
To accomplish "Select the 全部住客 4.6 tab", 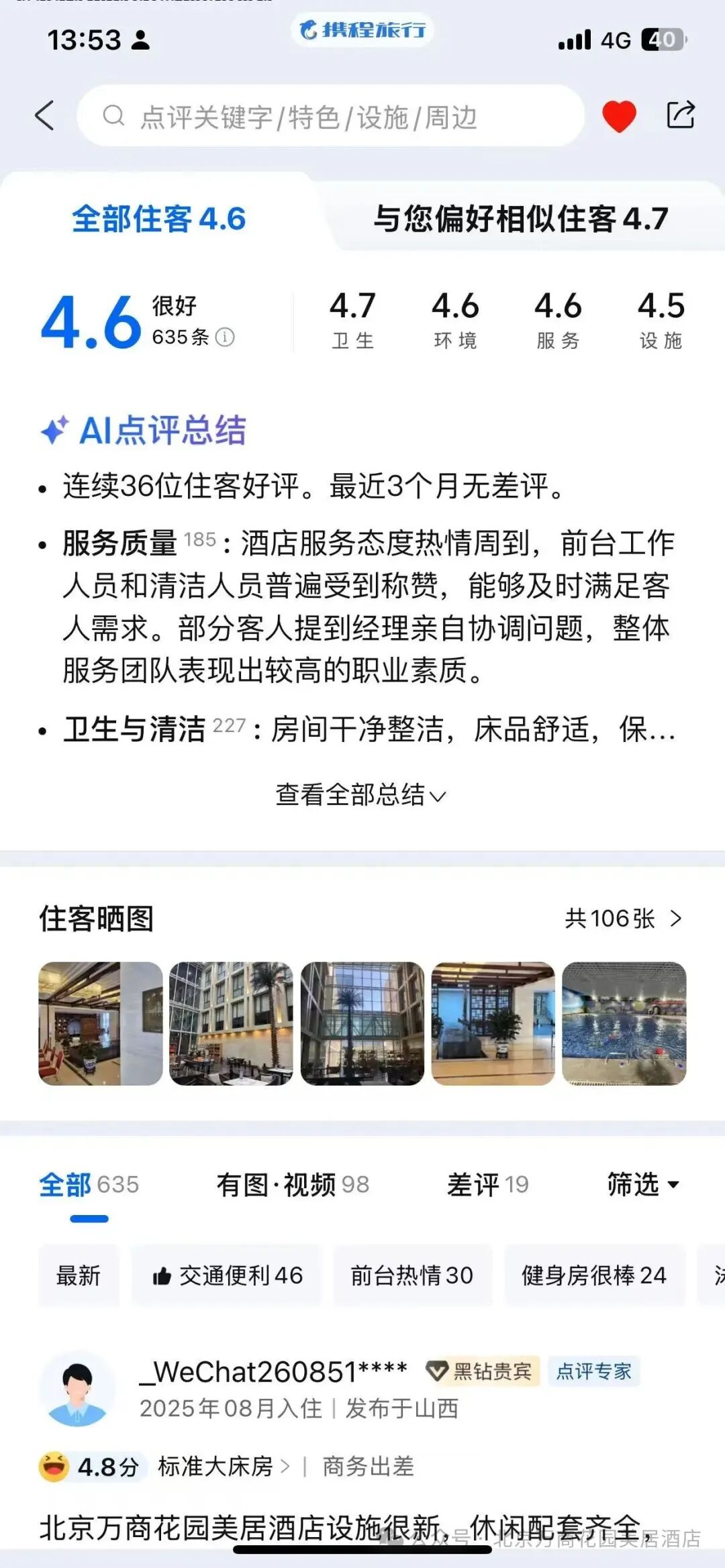I will click(159, 219).
